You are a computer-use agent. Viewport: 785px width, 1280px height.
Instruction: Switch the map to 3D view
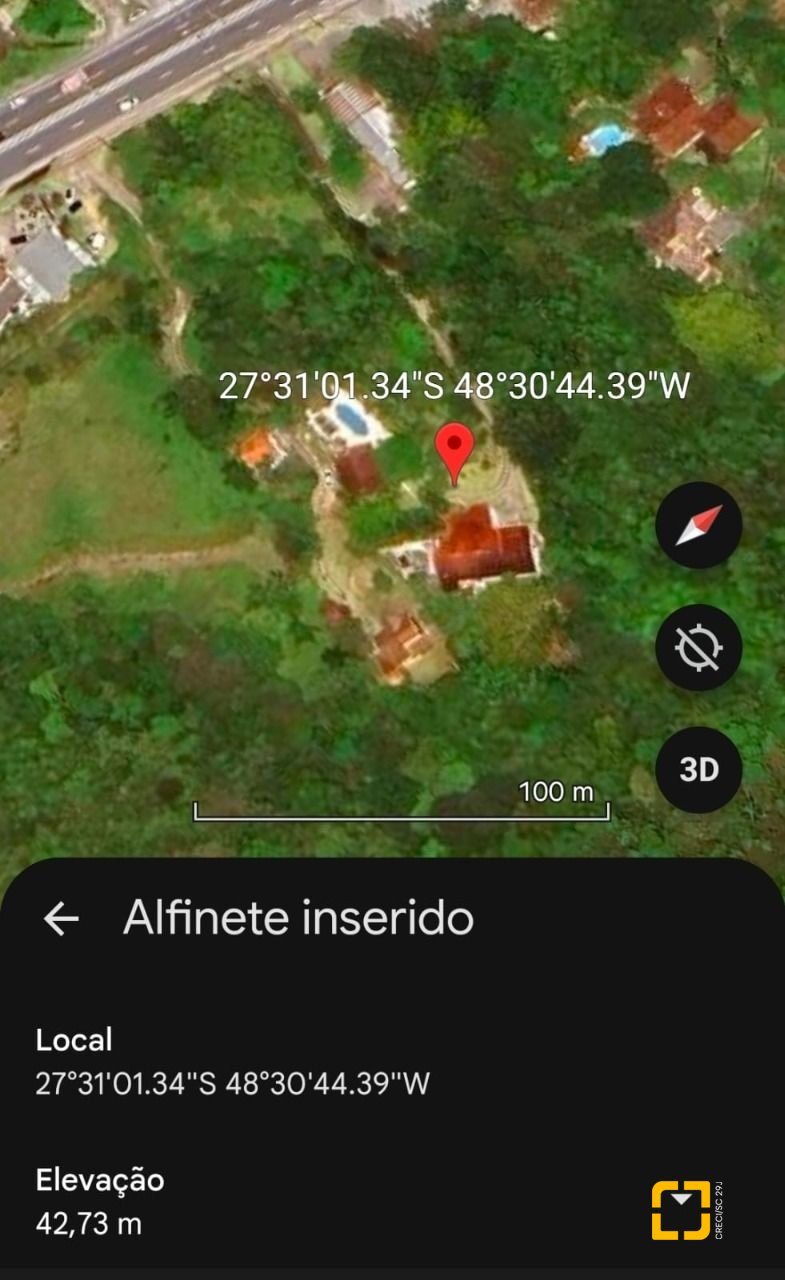point(698,770)
